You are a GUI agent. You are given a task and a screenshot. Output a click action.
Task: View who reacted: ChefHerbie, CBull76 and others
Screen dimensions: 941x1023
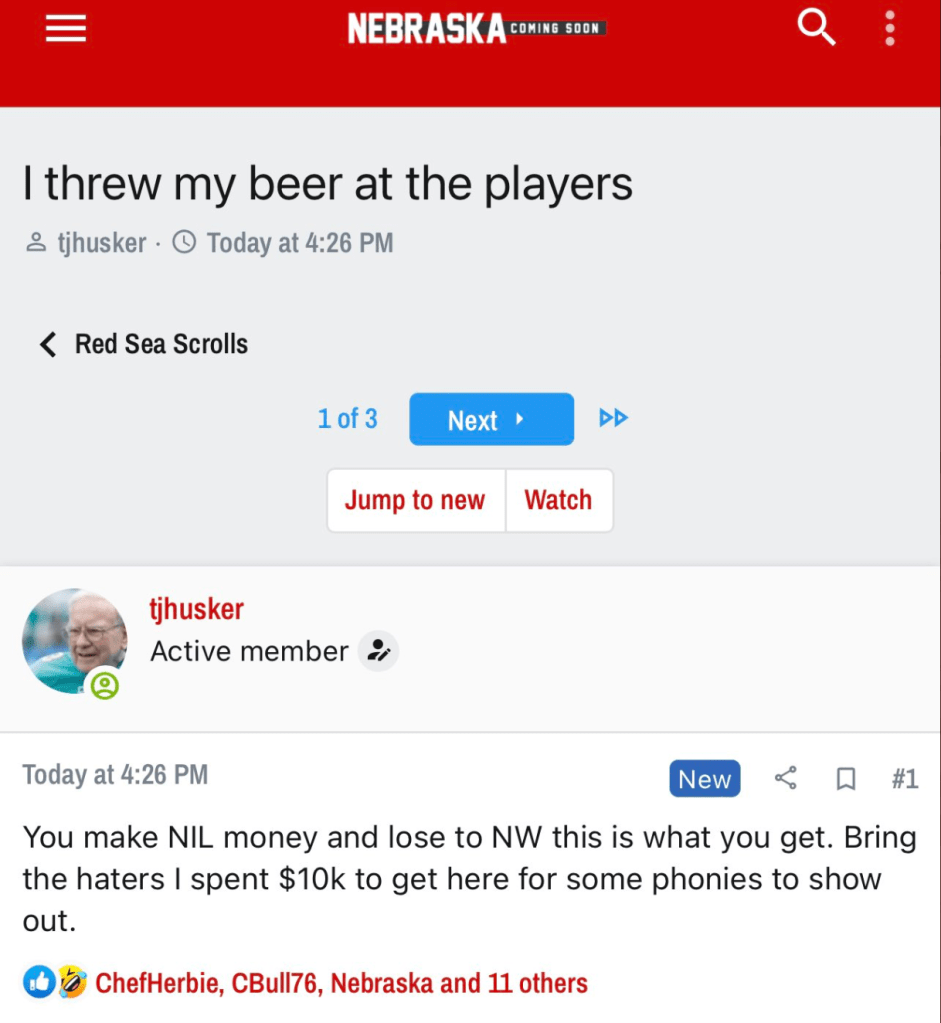pos(341,983)
